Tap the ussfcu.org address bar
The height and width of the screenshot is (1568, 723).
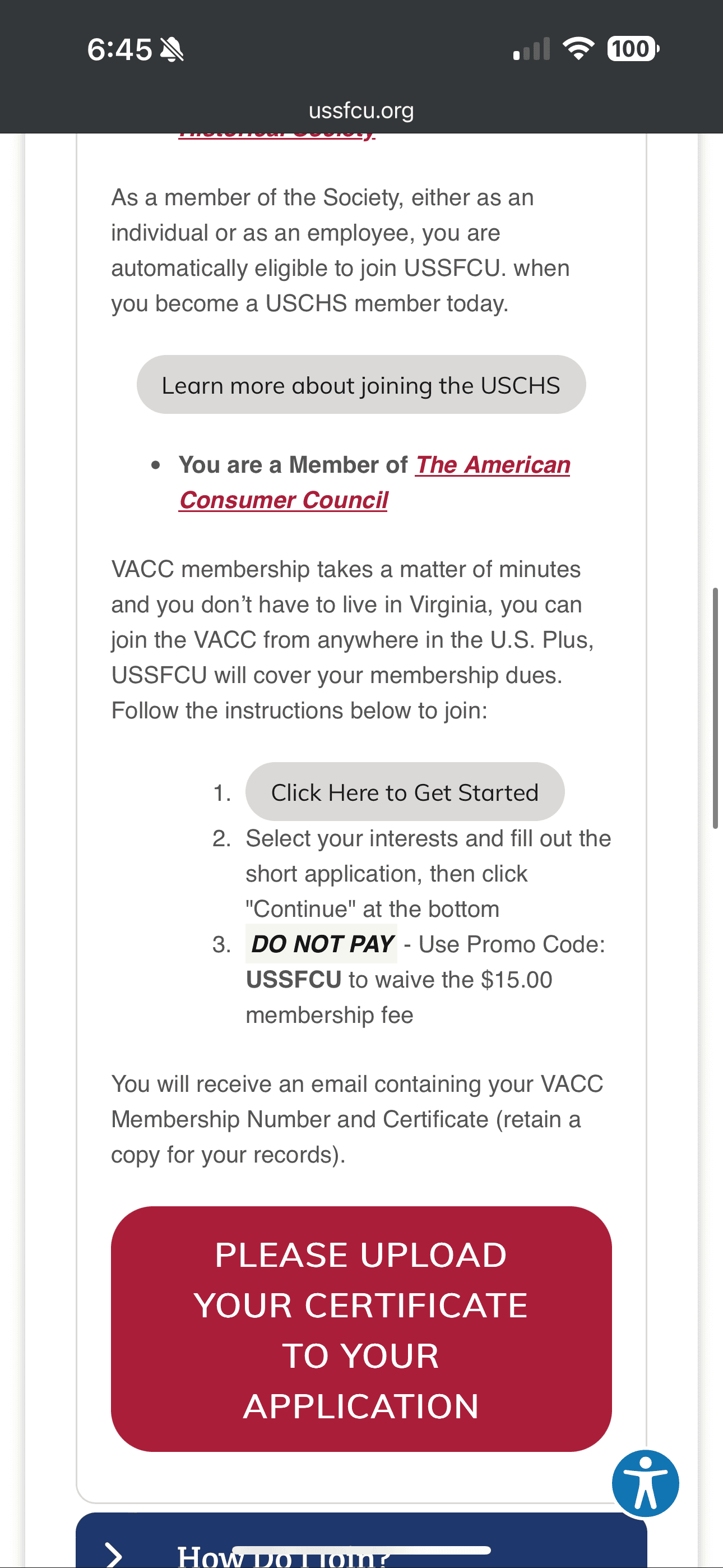pyautogui.click(x=361, y=111)
